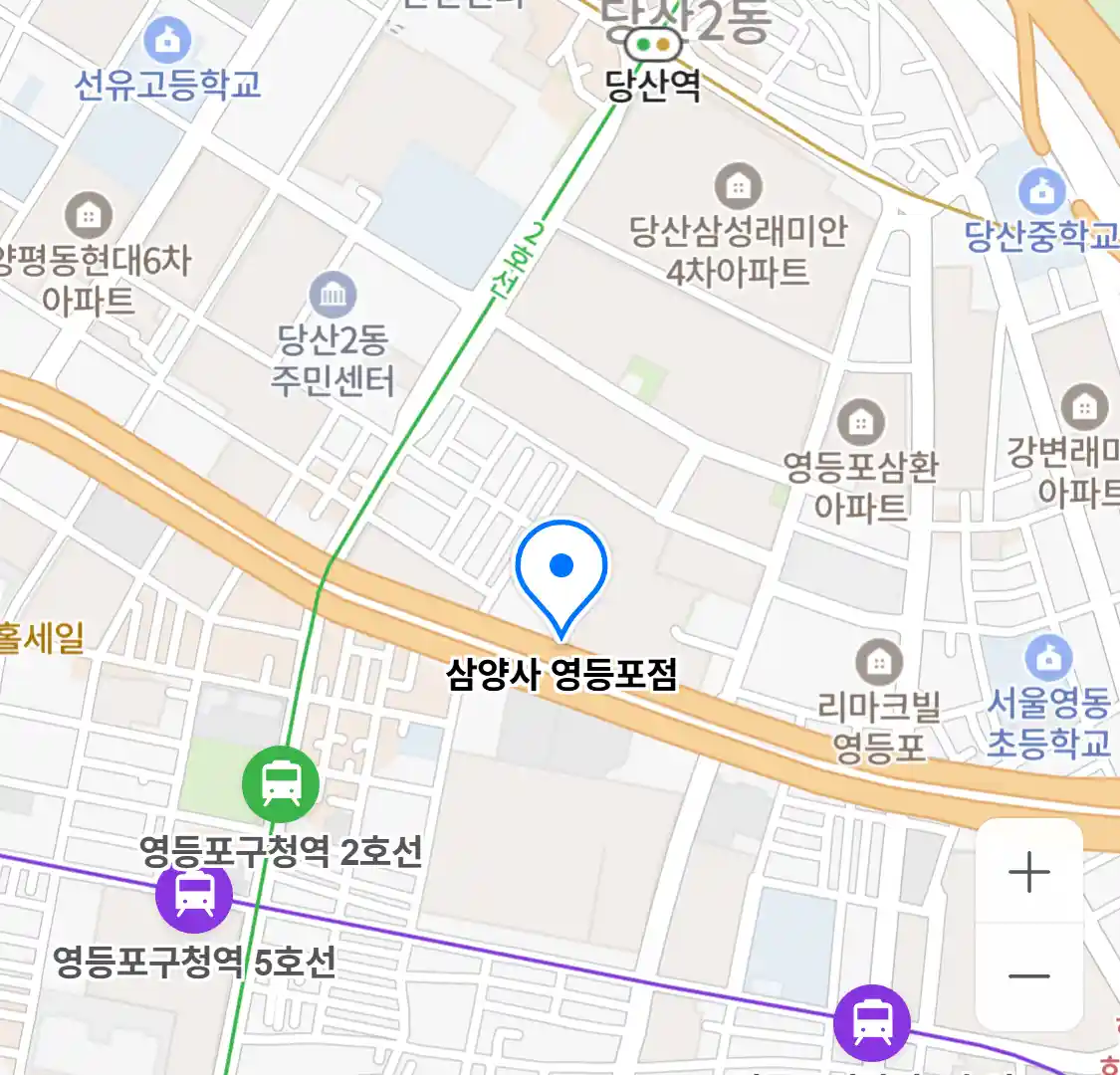1120x1075 pixels.
Task: Open 당산2동 주민센터 place marker
Action: 333,295
